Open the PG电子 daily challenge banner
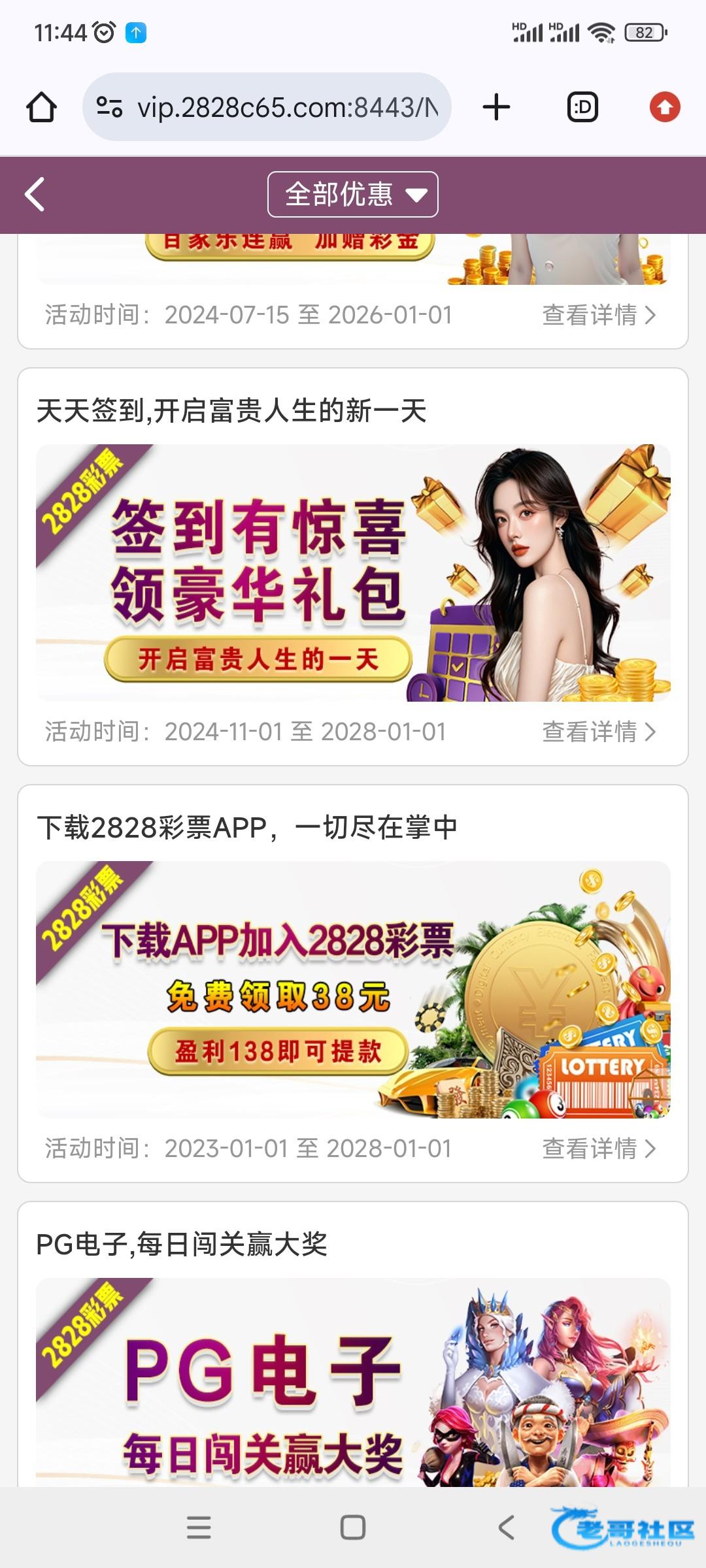Image resolution: width=706 pixels, height=1568 pixels. [353, 1382]
